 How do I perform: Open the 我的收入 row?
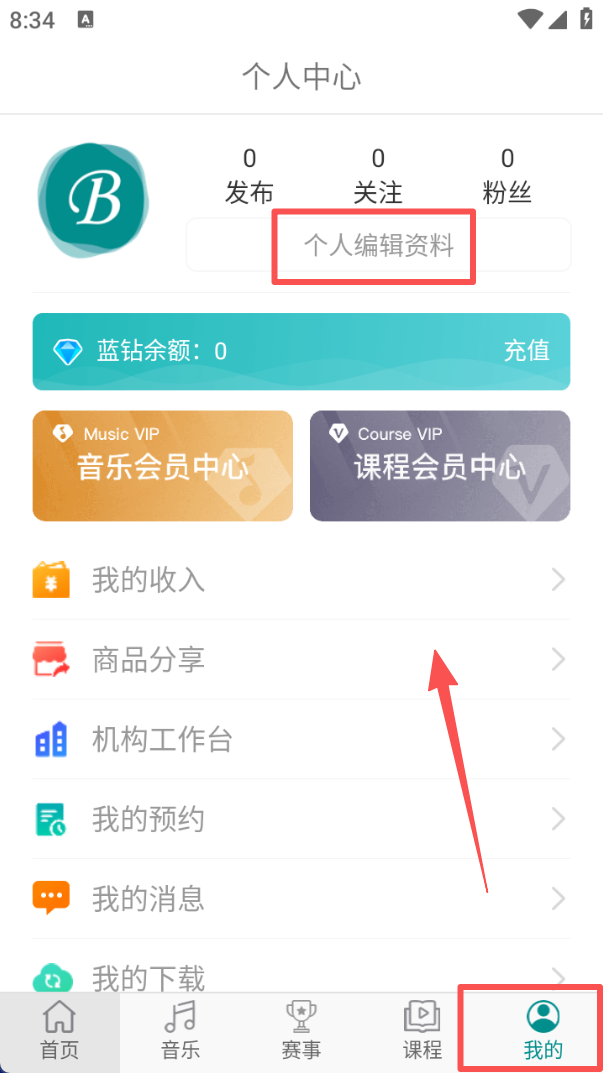click(300, 580)
